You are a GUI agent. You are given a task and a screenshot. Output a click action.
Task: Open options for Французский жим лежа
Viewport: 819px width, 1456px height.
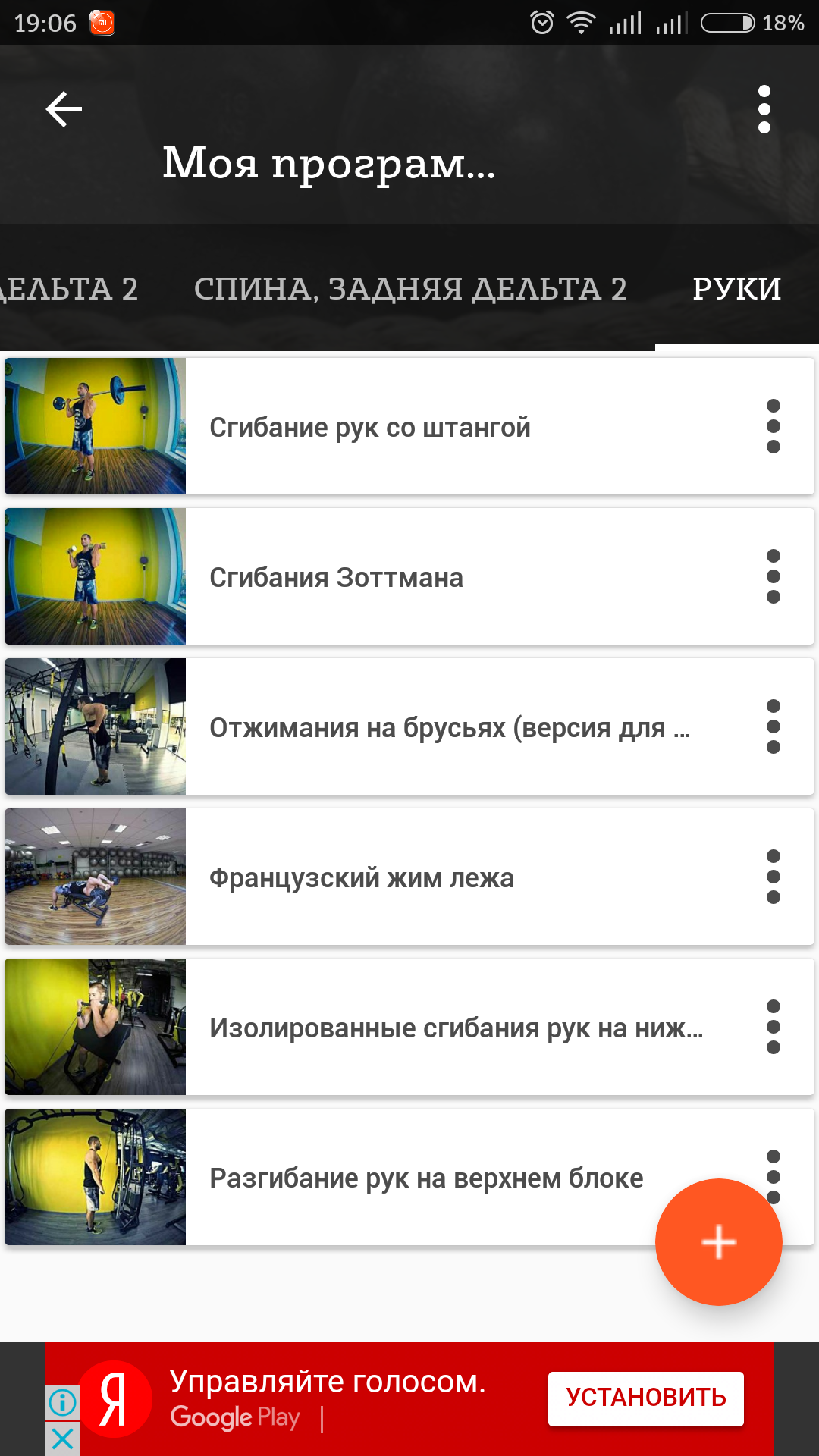click(773, 877)
